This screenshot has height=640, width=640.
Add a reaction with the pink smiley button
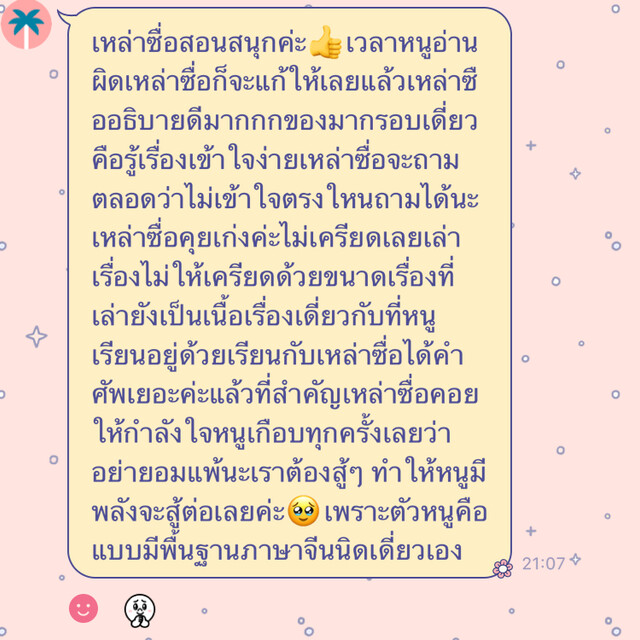tap(84, 607)
